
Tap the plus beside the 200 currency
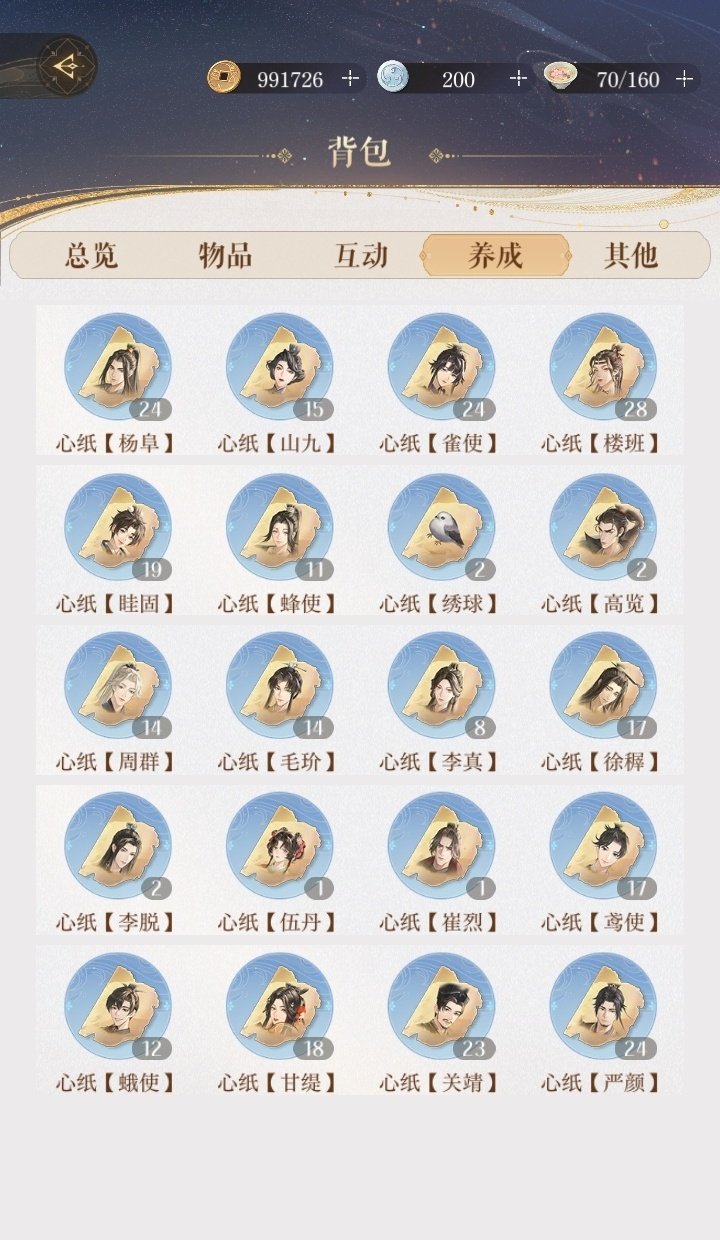tap(517, 79)
